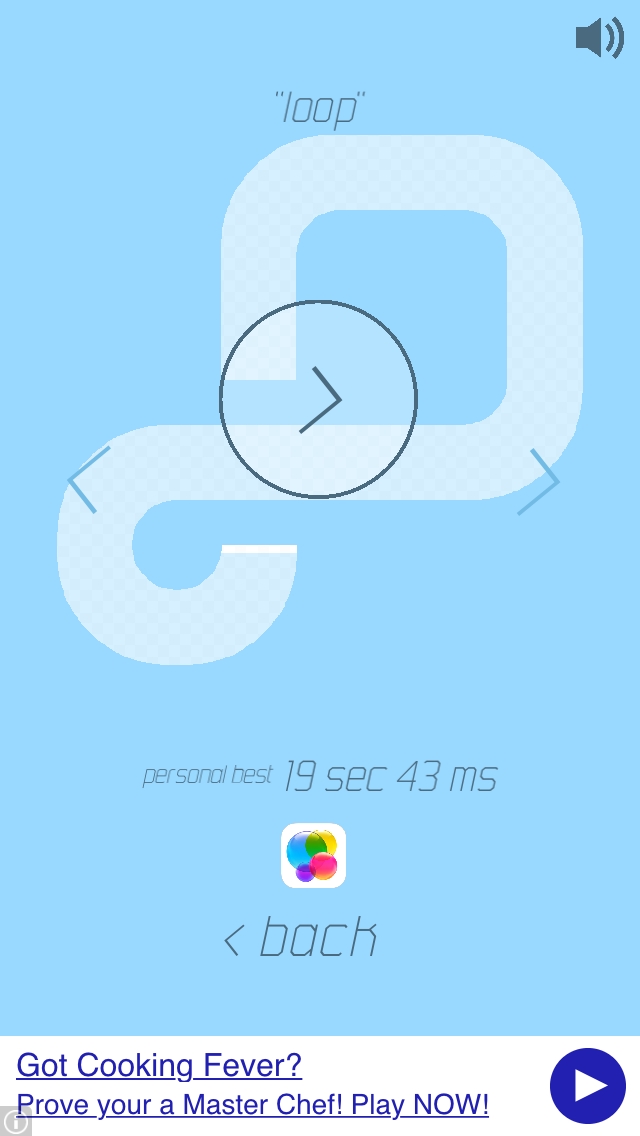Screen dimensions: 640x1136
Task: Start the "loop" level
Action: [318, 399]
